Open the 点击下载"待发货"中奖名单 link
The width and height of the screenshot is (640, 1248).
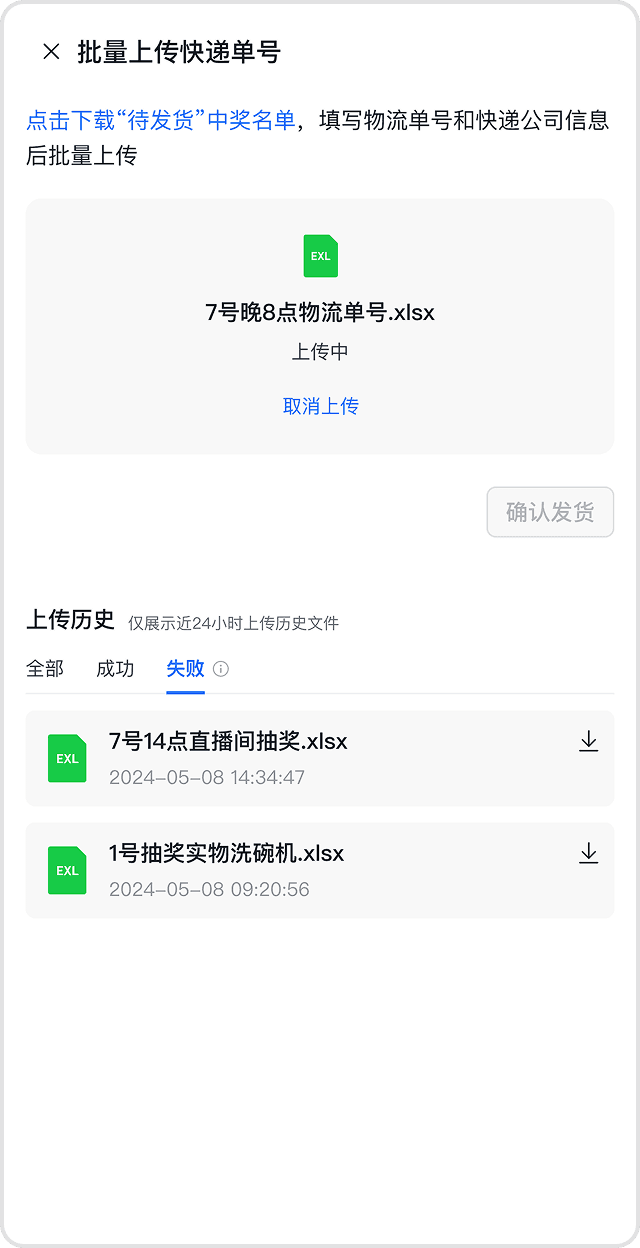[161, 121]
